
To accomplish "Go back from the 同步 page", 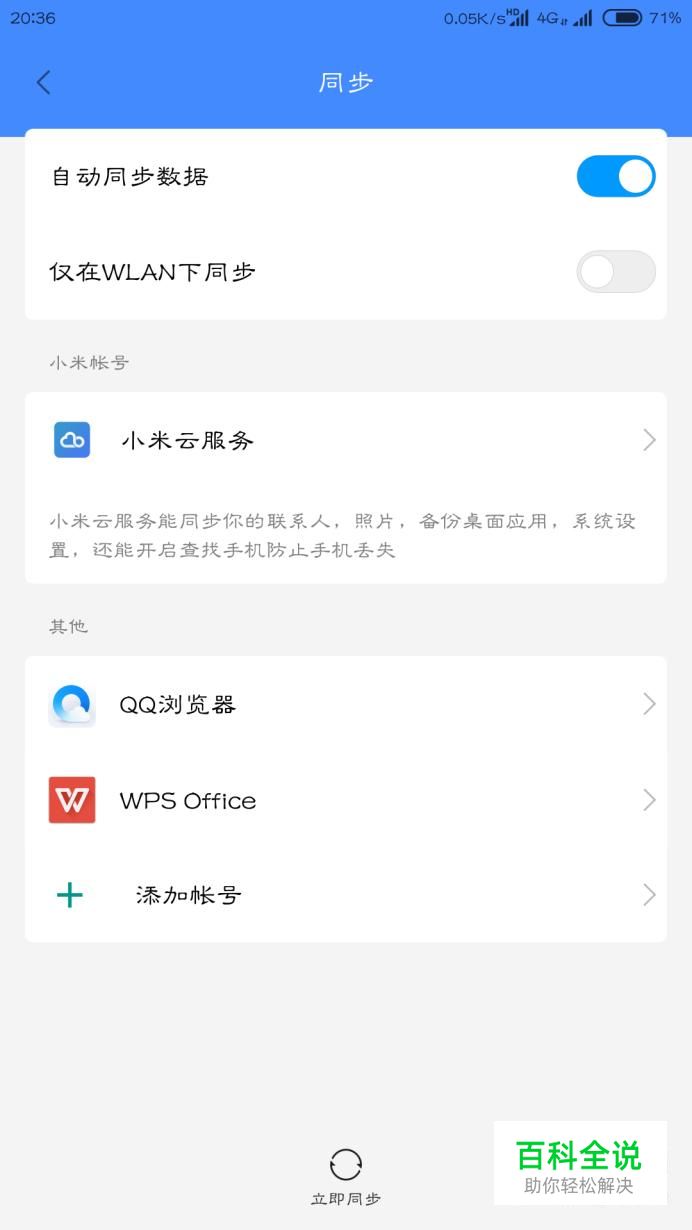I will tap(43, 82).
